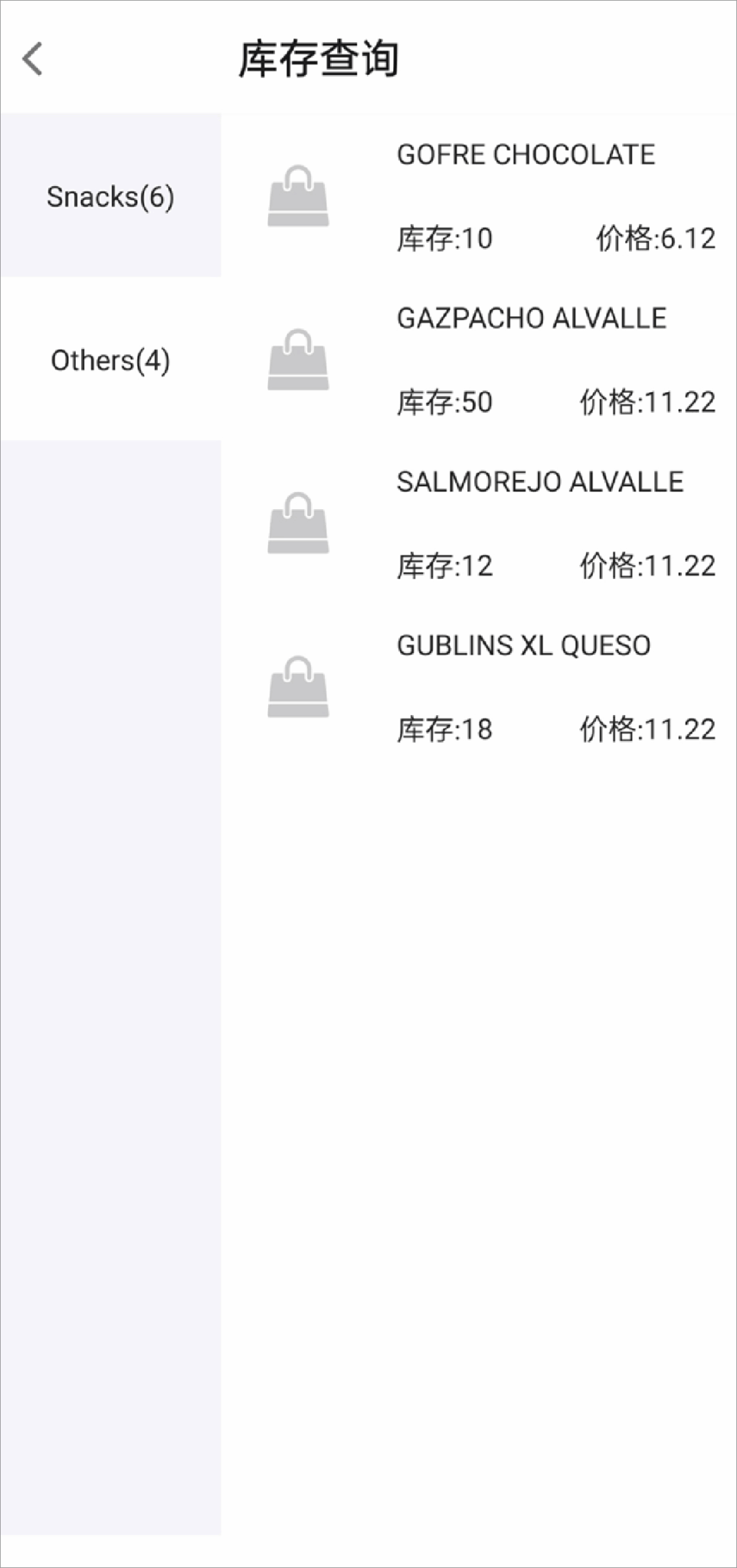Go back using the arrow icon

pos(33,59)
